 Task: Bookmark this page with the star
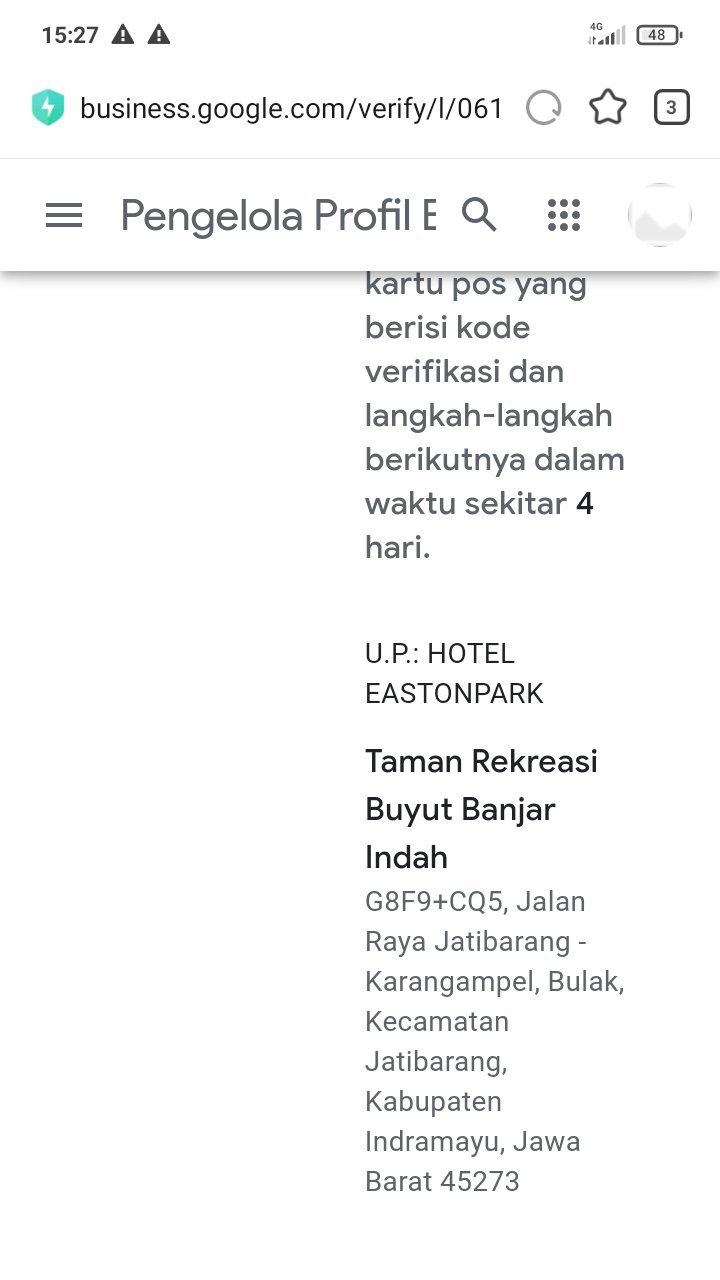[608, 108]
